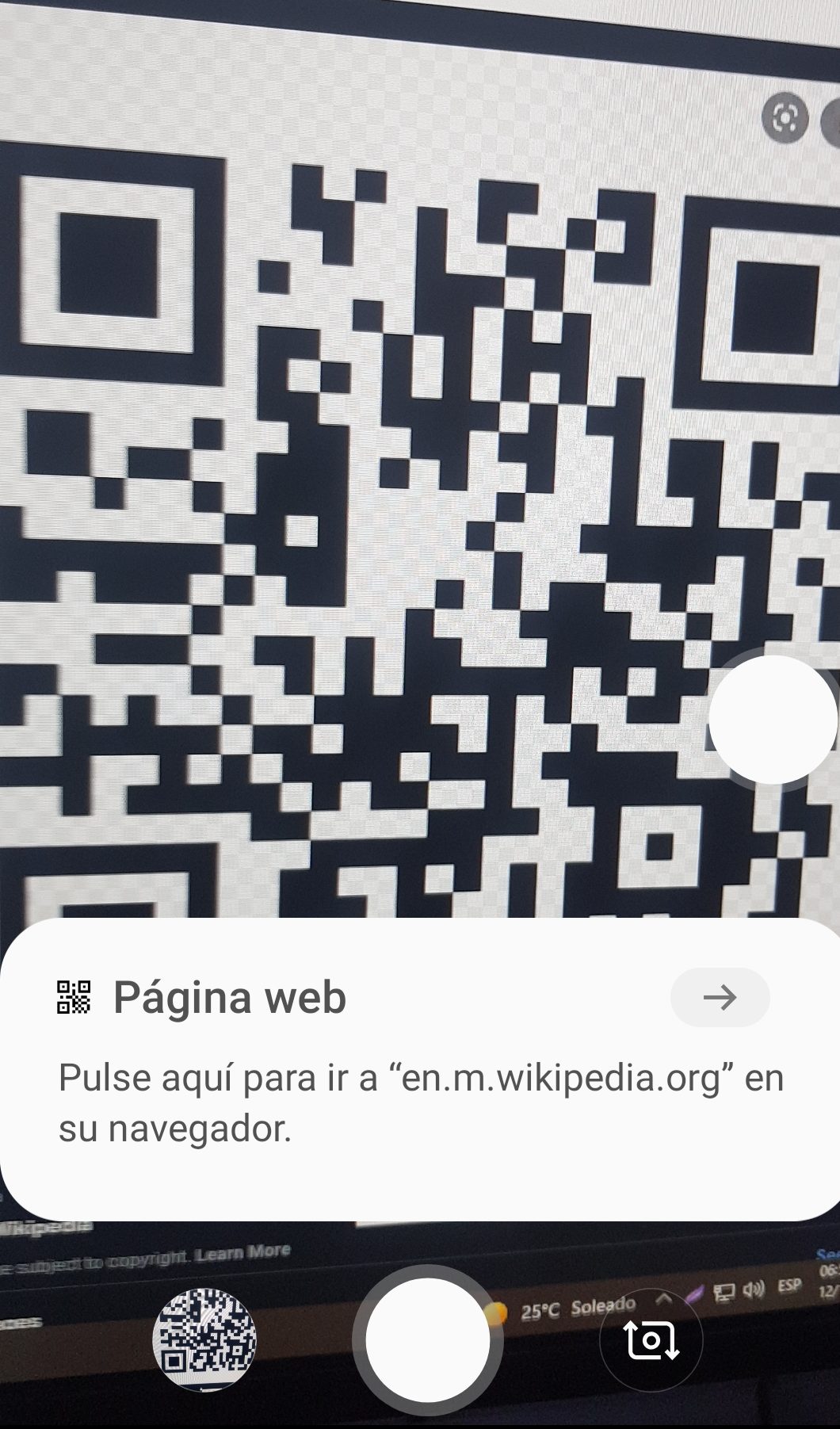Tap the purple feather icon in the tray
Viewport: 840px width, 1429px height.
click(696, 1293)
